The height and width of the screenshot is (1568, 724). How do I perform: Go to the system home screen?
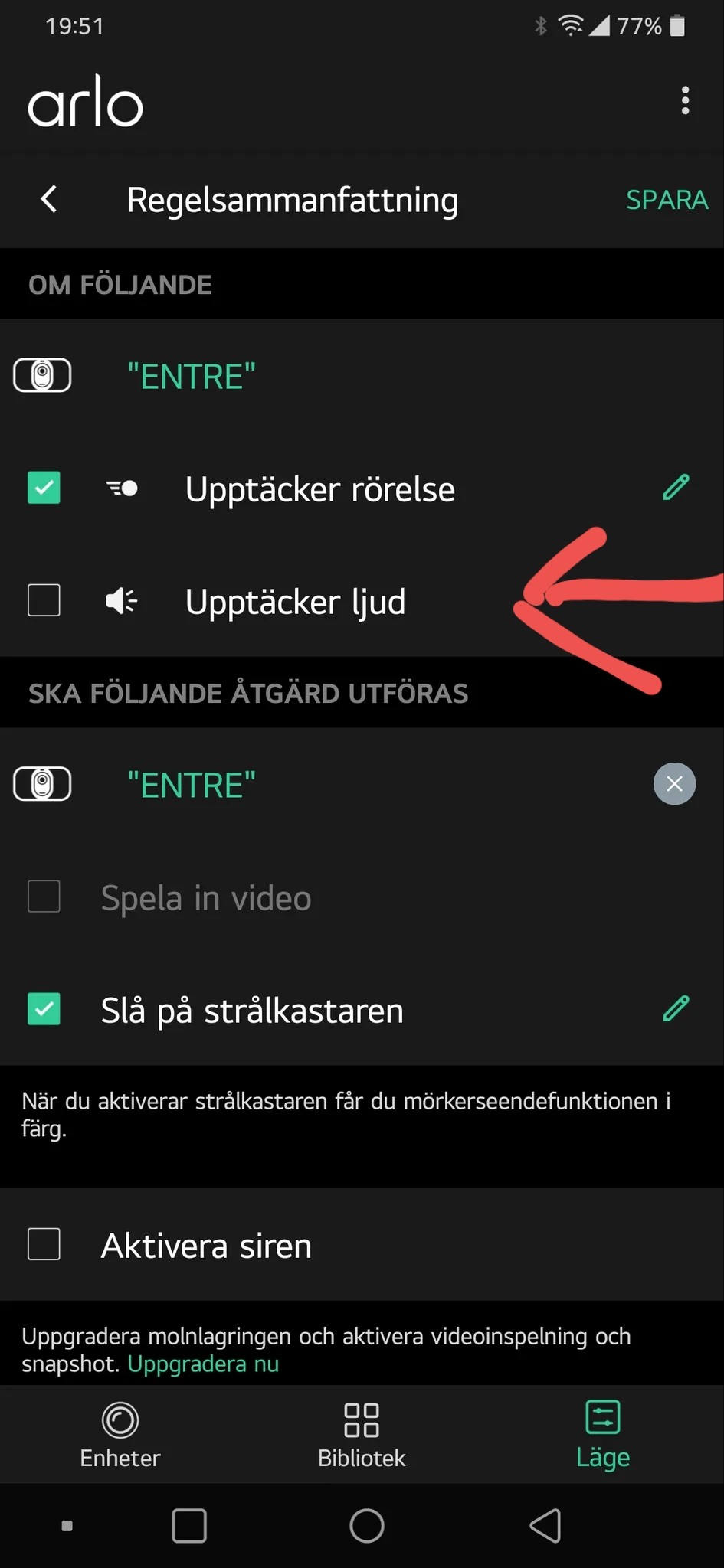coord(366,1526)
